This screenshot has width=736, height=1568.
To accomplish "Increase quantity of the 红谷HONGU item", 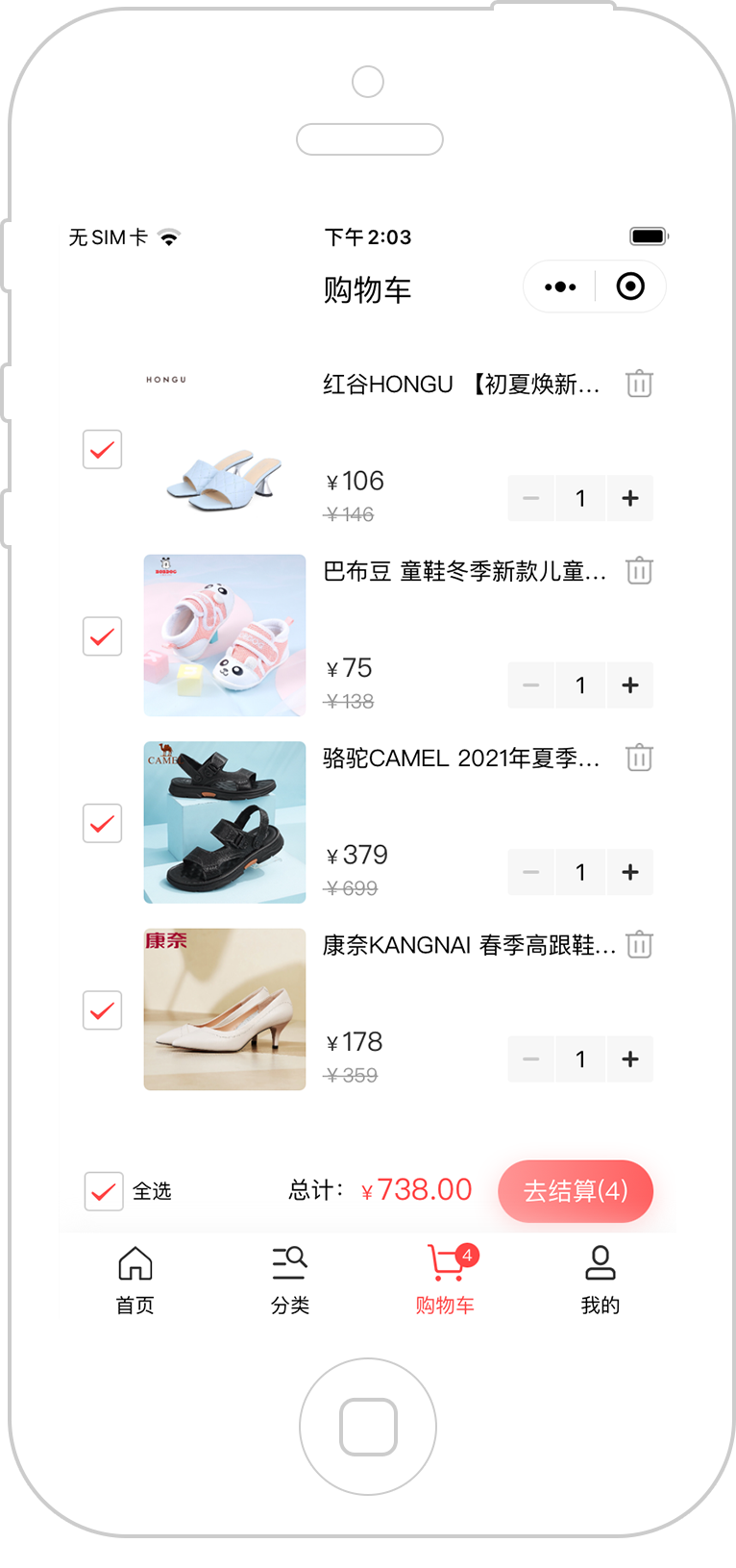I will tap(630, 498).
